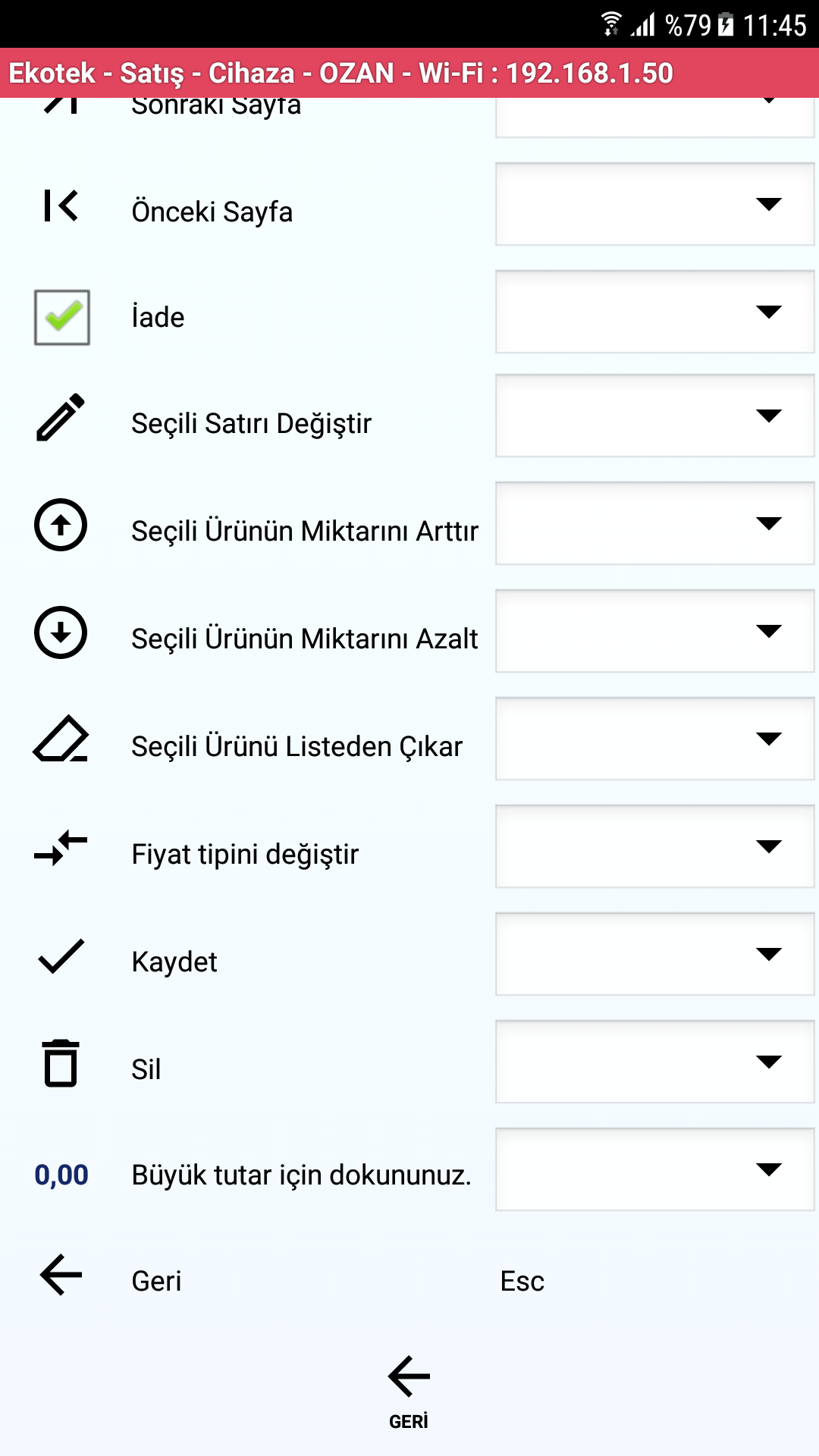Click the İade green checkmark icon
The width and height of the screenshot is (819, 1456).
pyautogui.click(x=61, y=314)
